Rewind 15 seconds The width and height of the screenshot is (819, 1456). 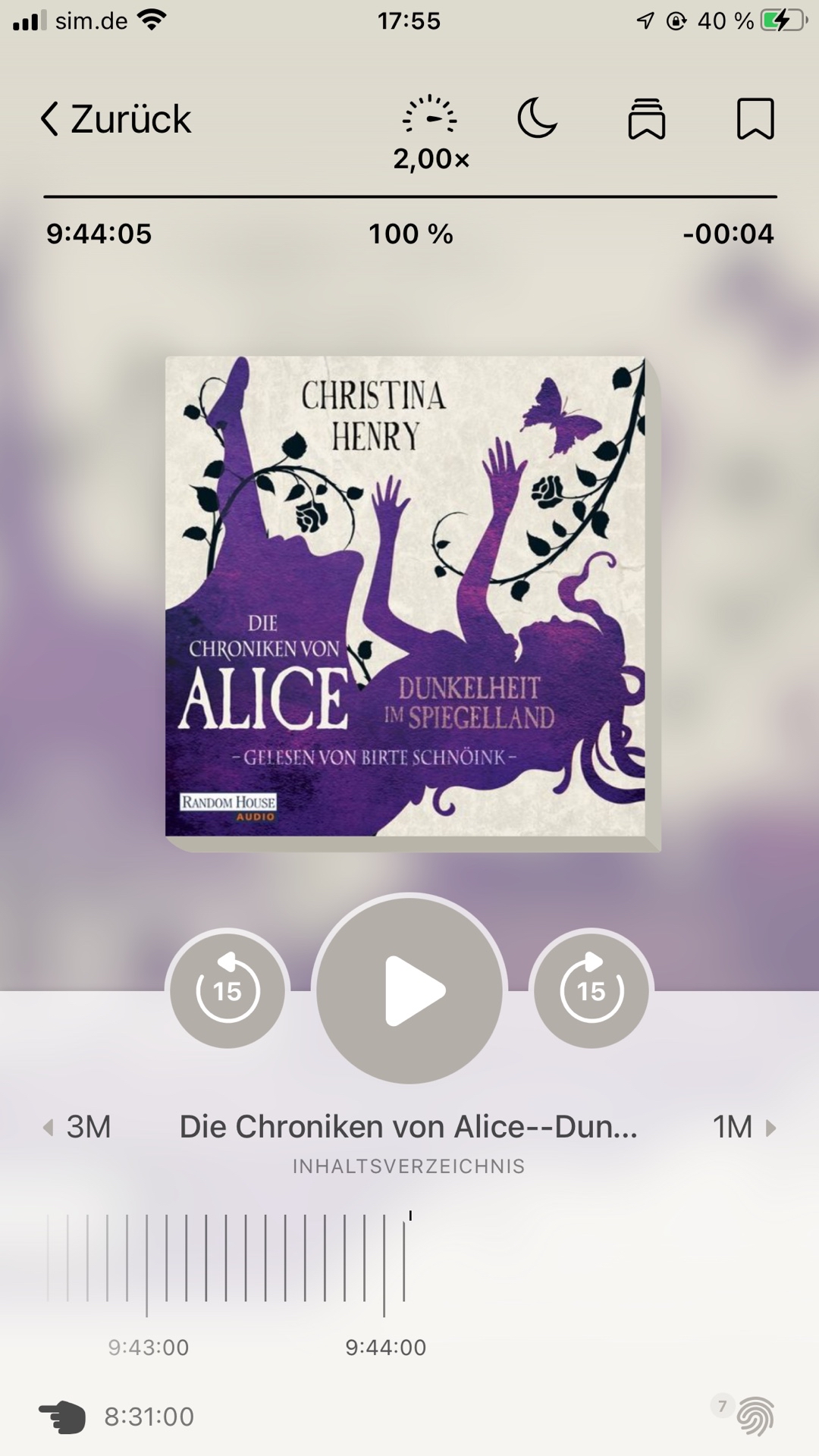227,989
